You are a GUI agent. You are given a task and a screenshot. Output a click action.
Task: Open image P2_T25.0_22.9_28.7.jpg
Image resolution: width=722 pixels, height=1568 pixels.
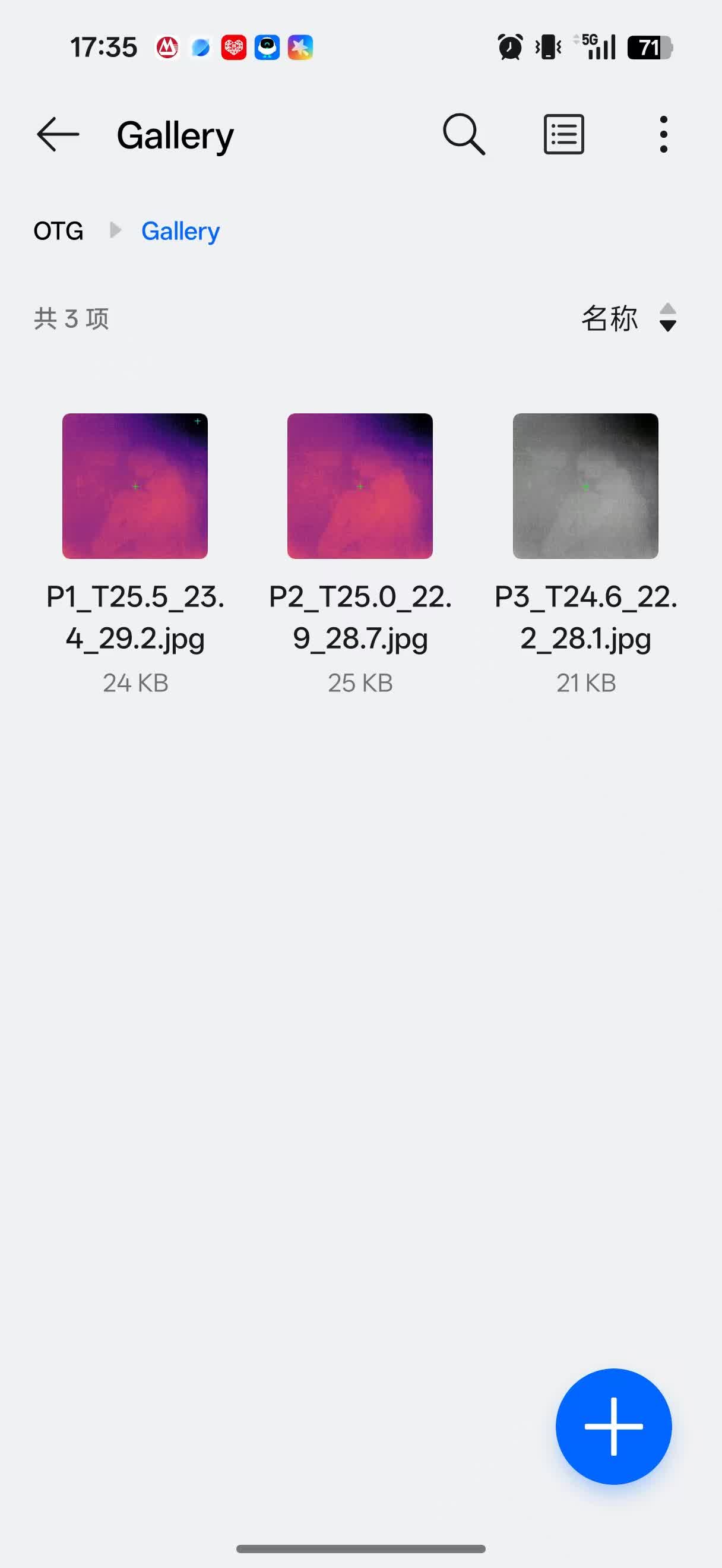point(360,486)
